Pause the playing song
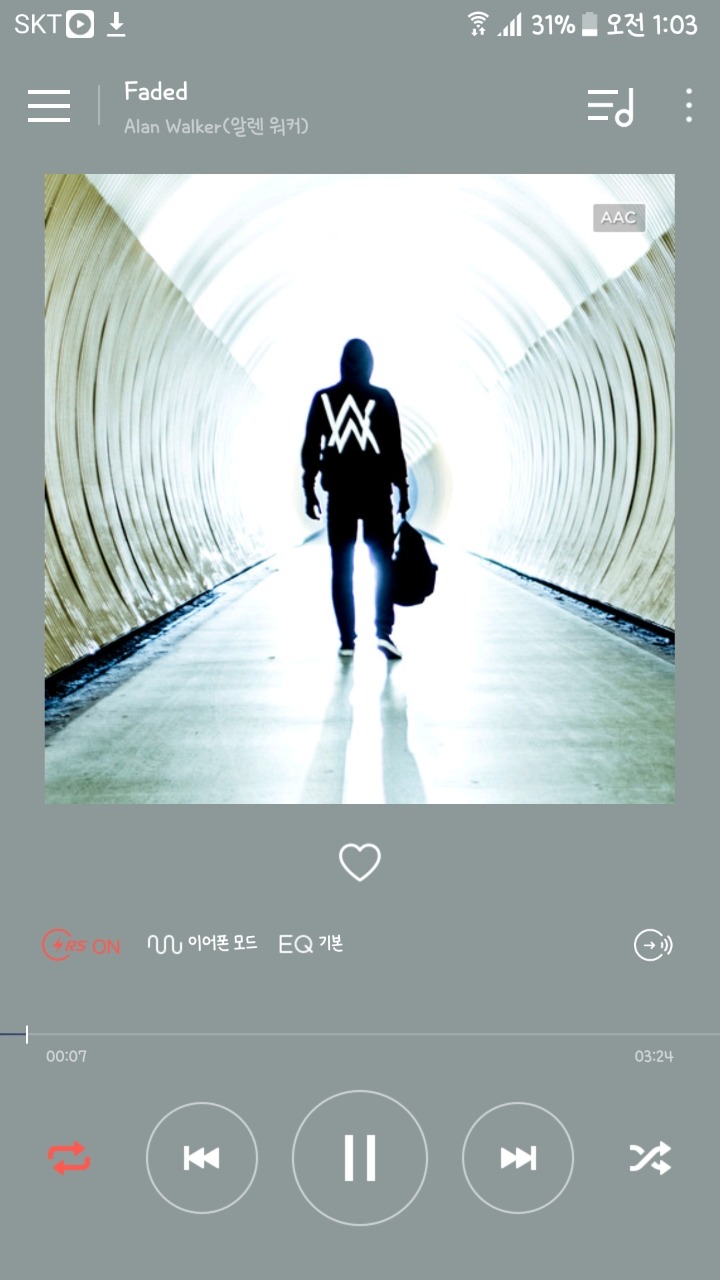This screenshot has width=720, height=1280. pos(360,1158)
